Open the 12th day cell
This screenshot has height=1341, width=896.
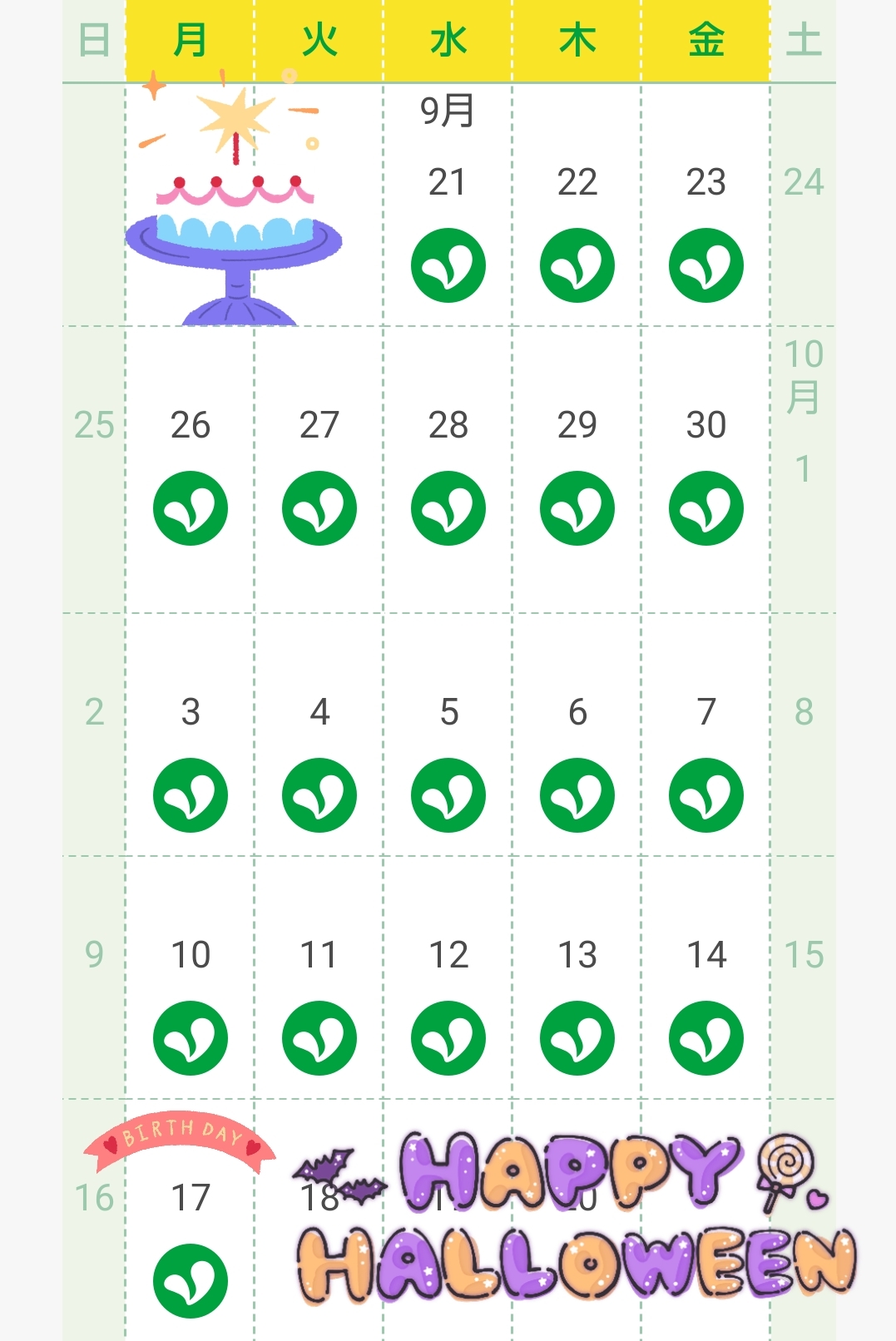[448, 977]
